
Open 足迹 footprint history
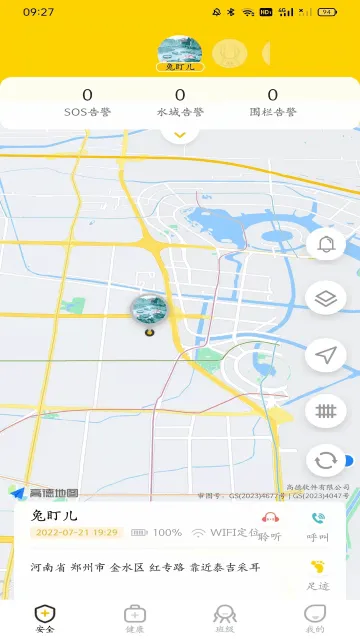pyautogui.click(x=318, y=575)
